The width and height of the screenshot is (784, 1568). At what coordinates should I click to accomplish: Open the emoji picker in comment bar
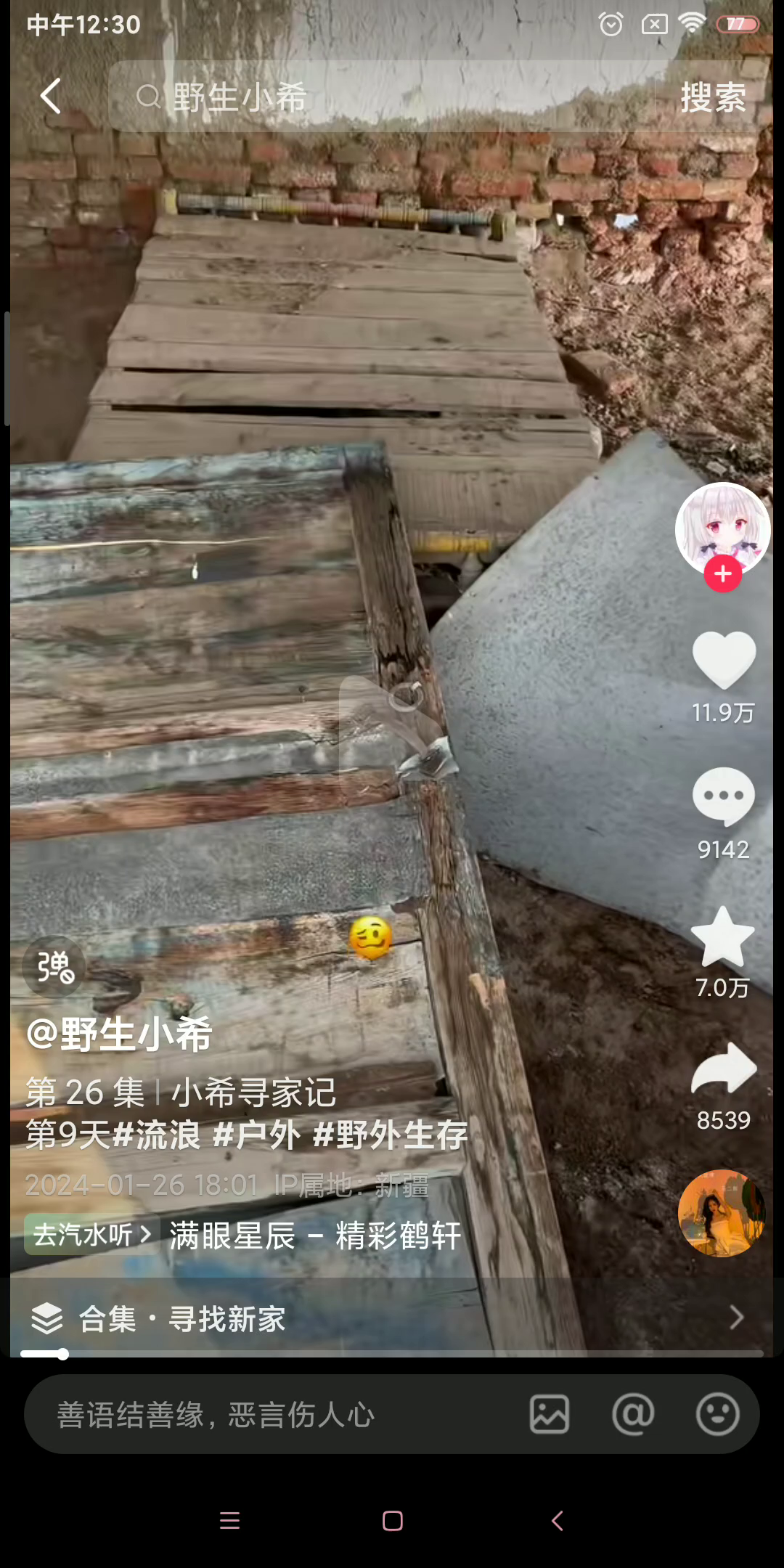[x=718, y=1414]
